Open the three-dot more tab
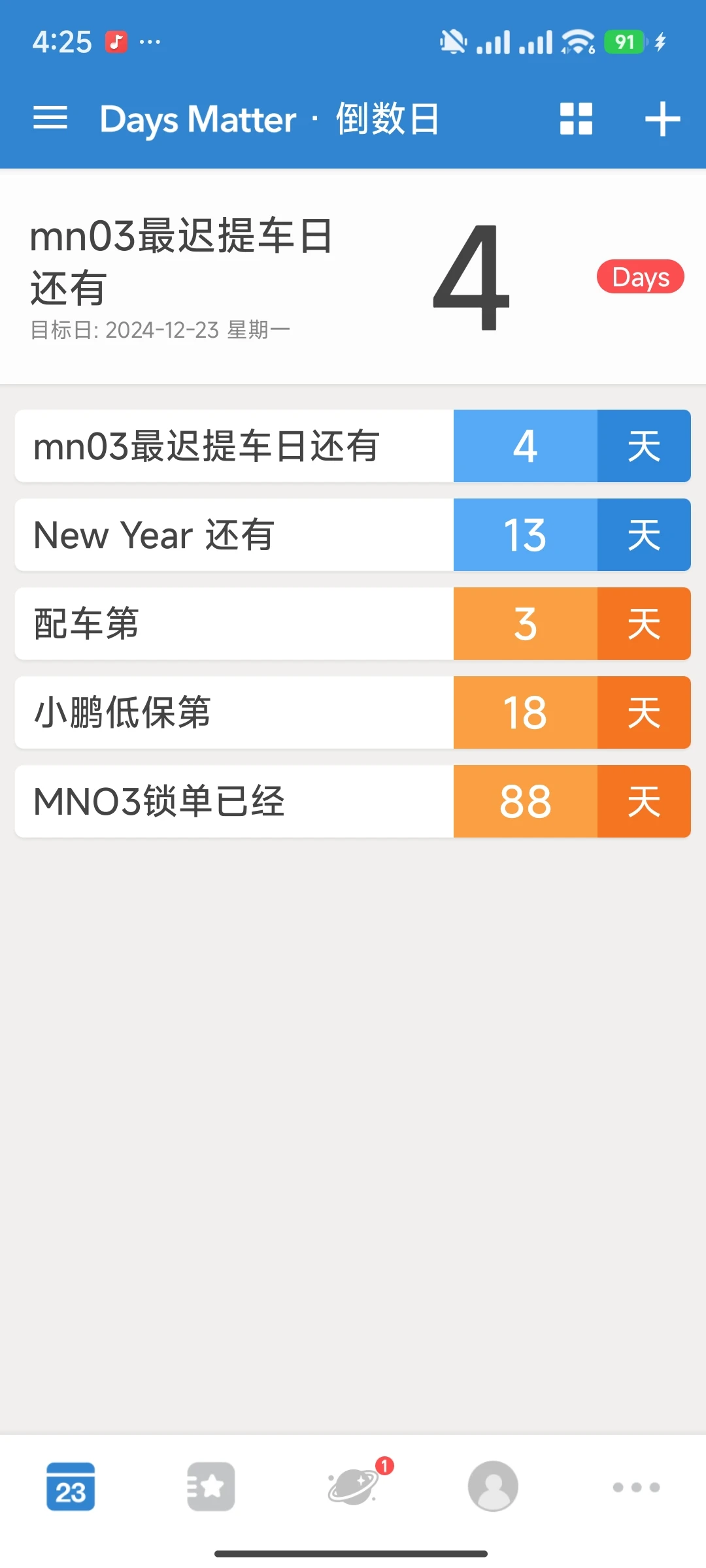Screen dimensions: 706x1568 click(x=636, y=1488)
